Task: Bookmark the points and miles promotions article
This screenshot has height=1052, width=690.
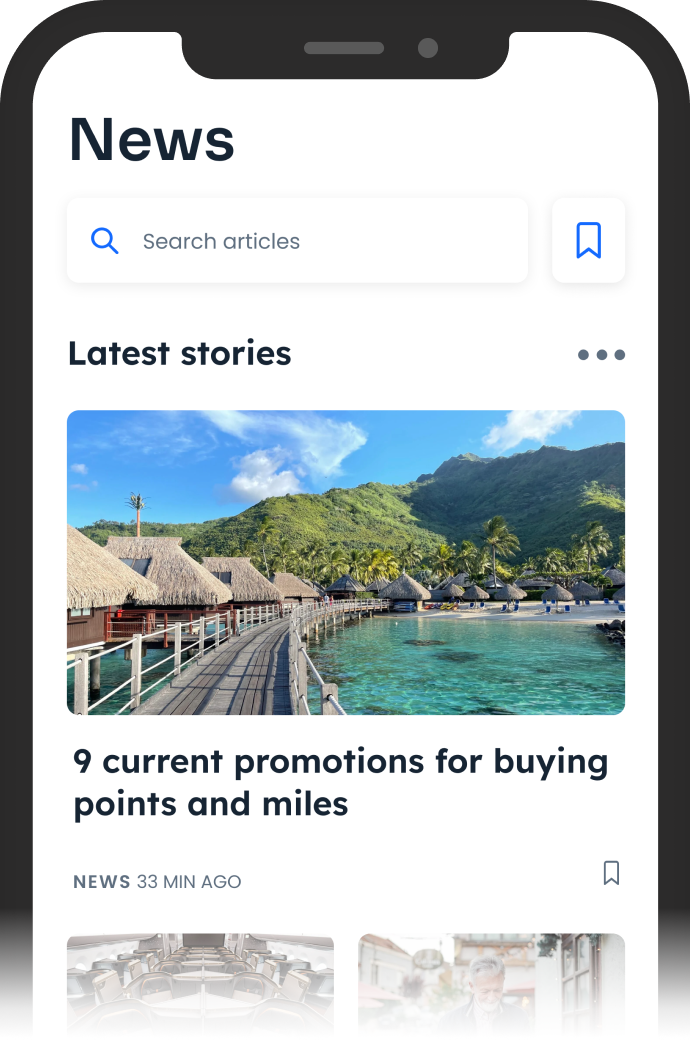Action: tap(611, 873)
